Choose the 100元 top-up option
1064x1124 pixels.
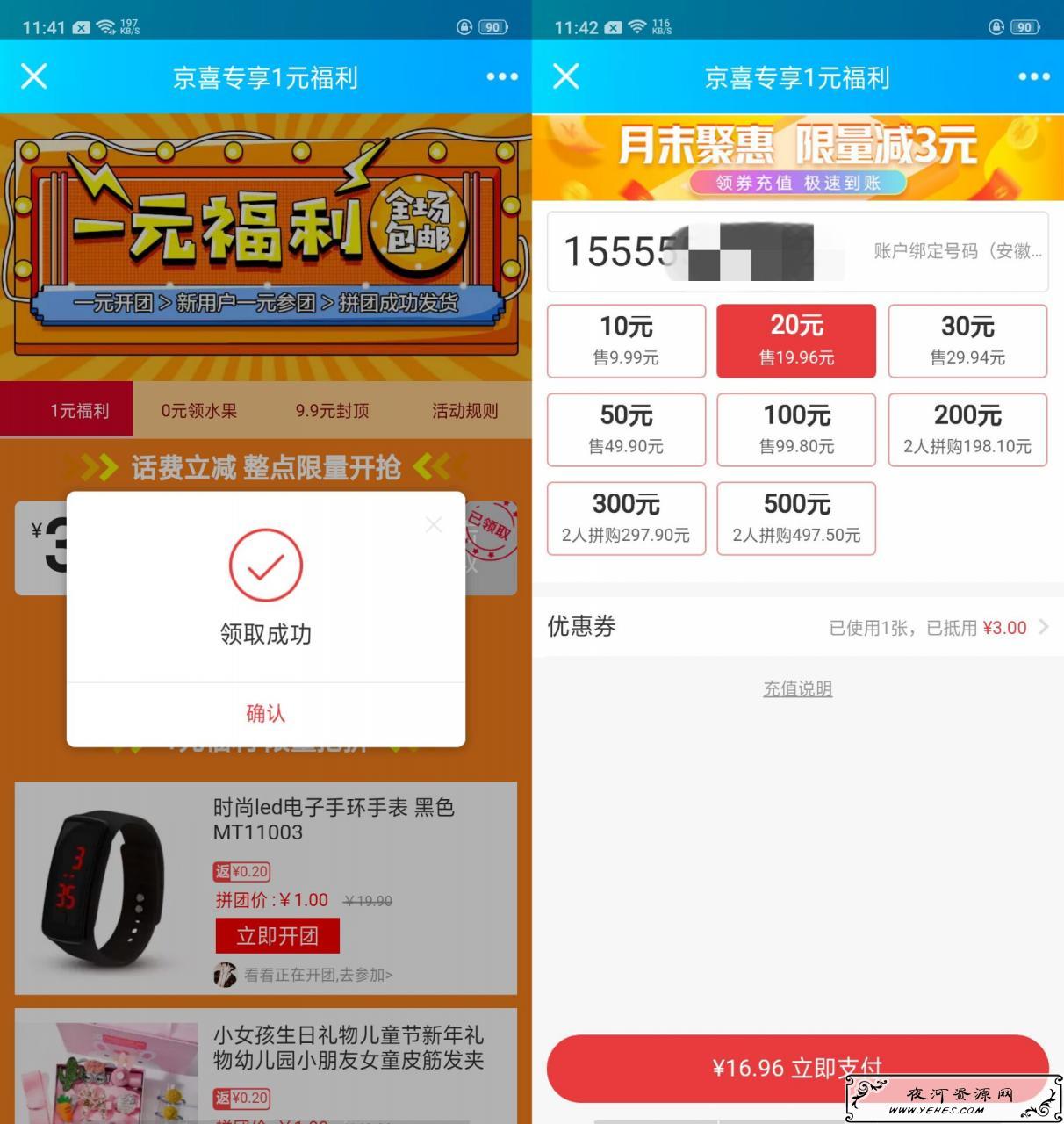(x=796, y=429)
